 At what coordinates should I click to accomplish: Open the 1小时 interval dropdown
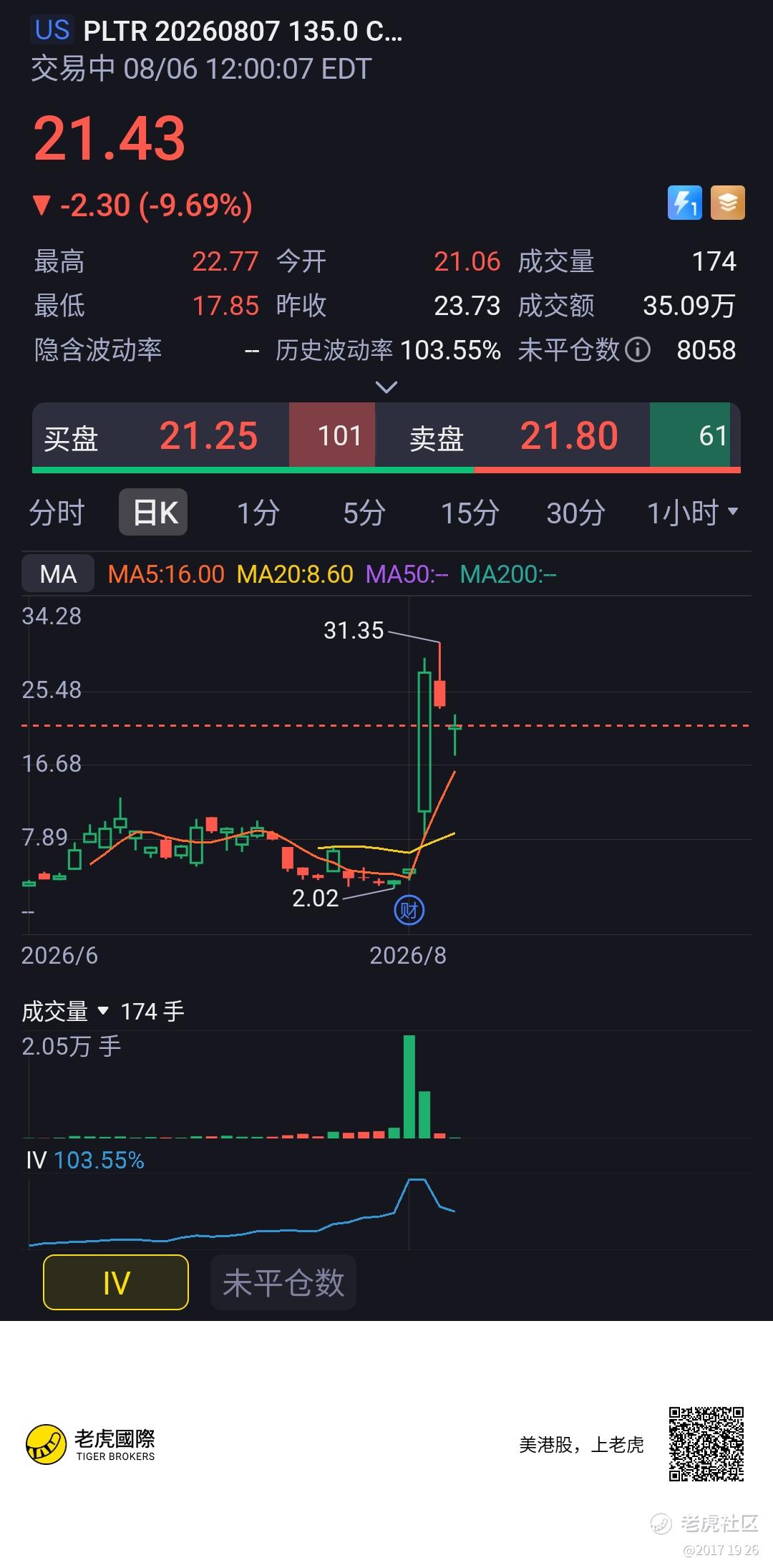[692, 513]
